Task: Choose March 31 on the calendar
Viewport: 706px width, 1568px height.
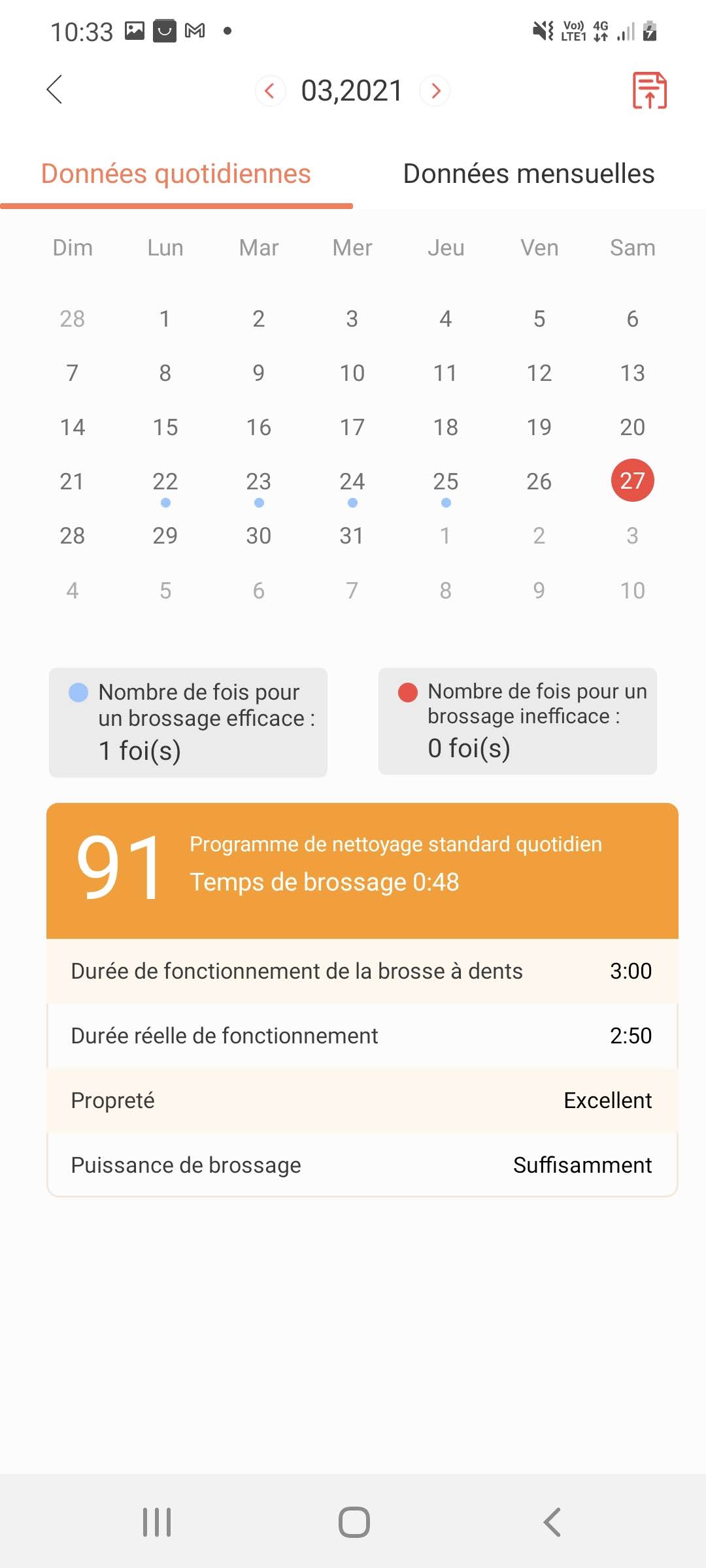Action: click(352, 536)
